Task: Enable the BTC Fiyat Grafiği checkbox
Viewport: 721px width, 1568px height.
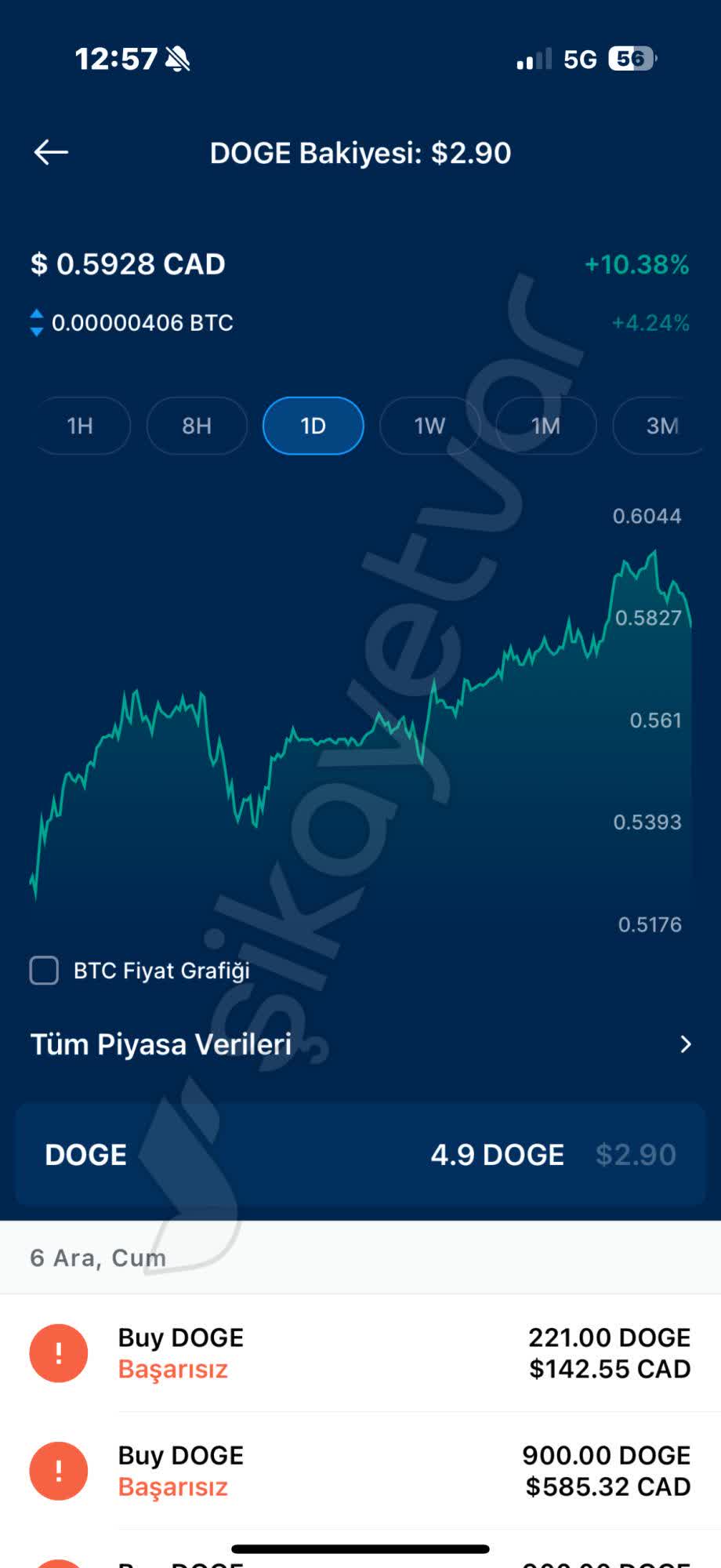Action: tap(43, 971)
